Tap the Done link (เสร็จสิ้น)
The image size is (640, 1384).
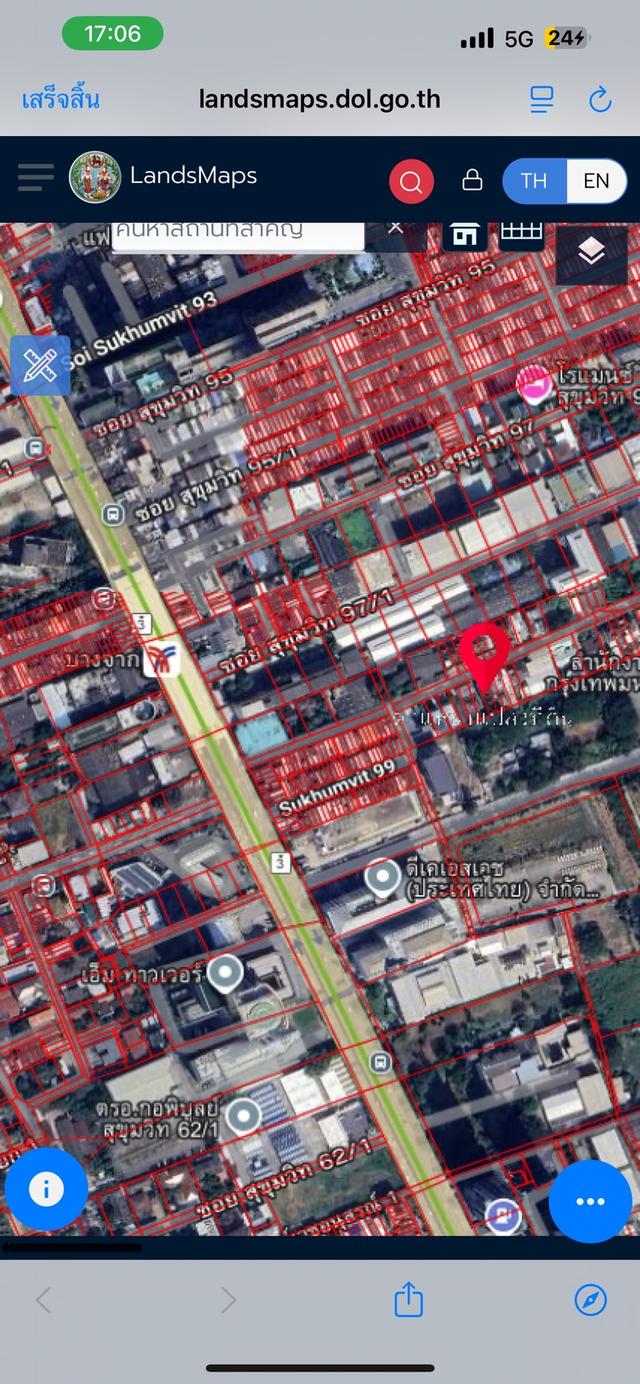tap(61, 99)
